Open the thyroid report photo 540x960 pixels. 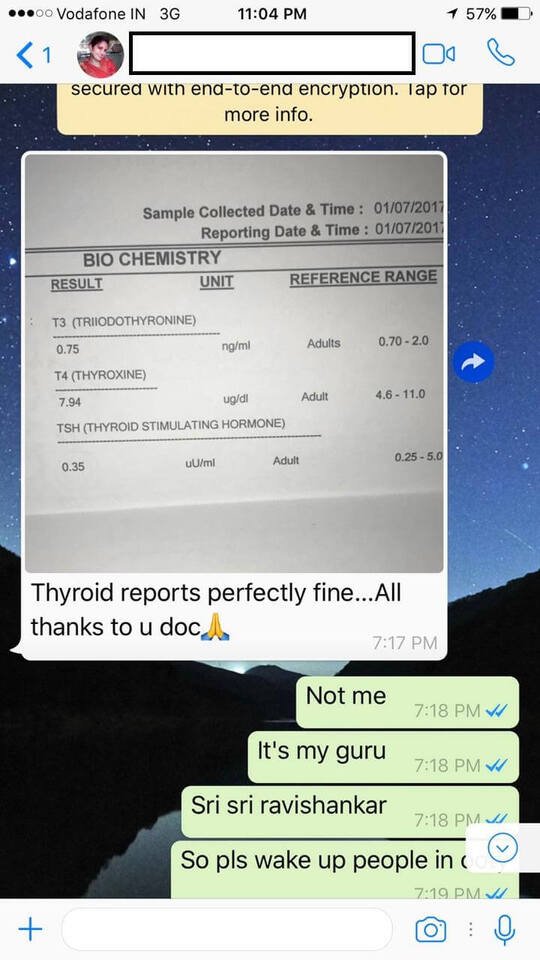234,364
